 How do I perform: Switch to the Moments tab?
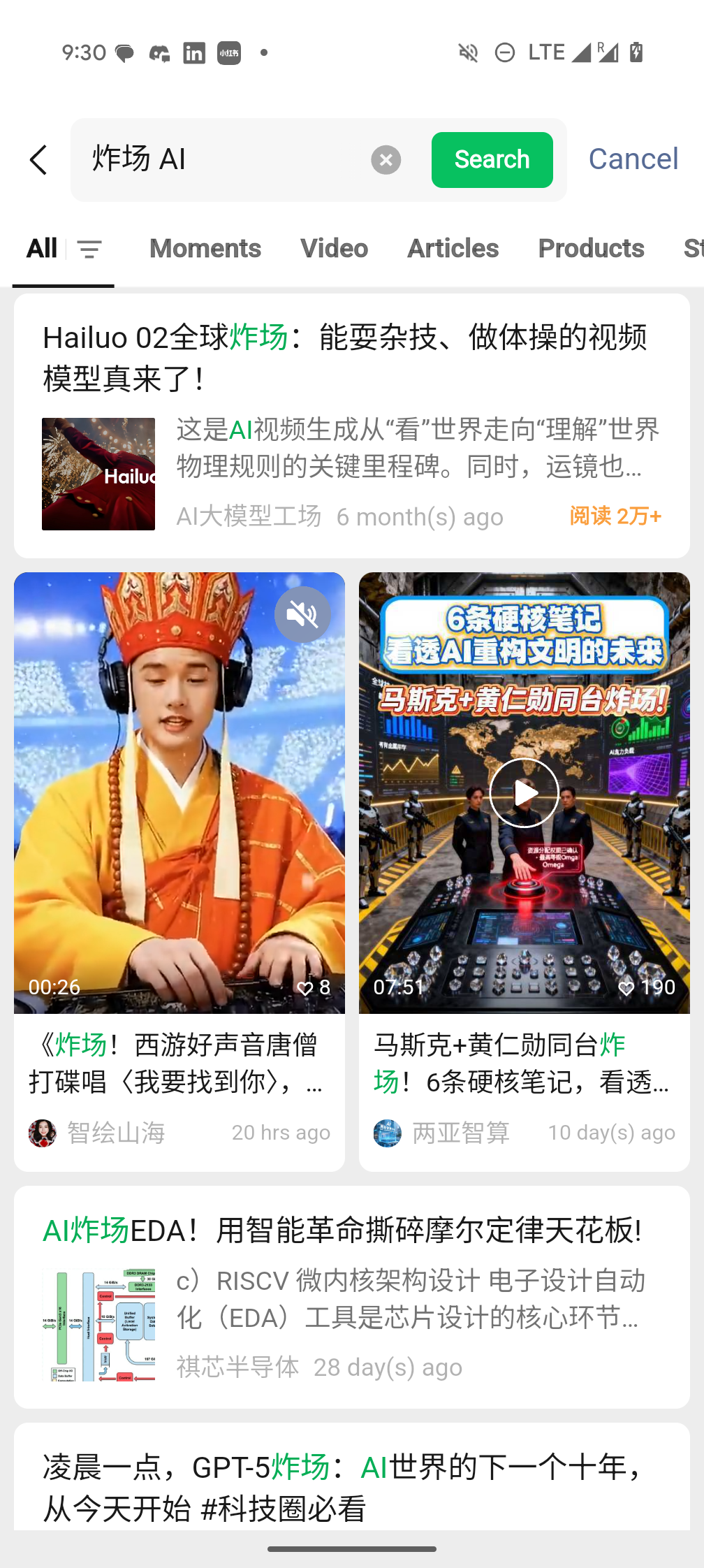point(205,249)
